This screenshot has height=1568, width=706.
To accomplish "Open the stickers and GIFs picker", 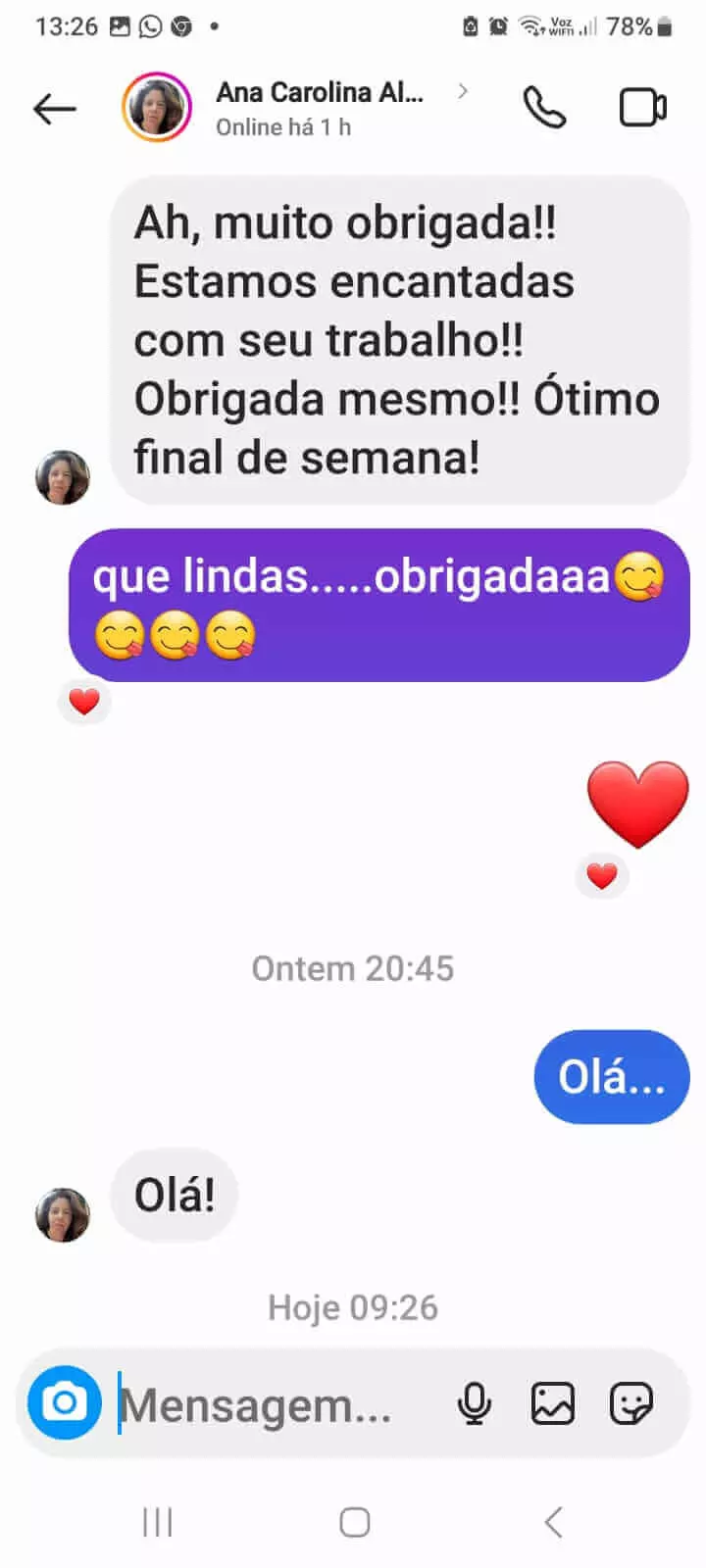I will (630, 1403).
